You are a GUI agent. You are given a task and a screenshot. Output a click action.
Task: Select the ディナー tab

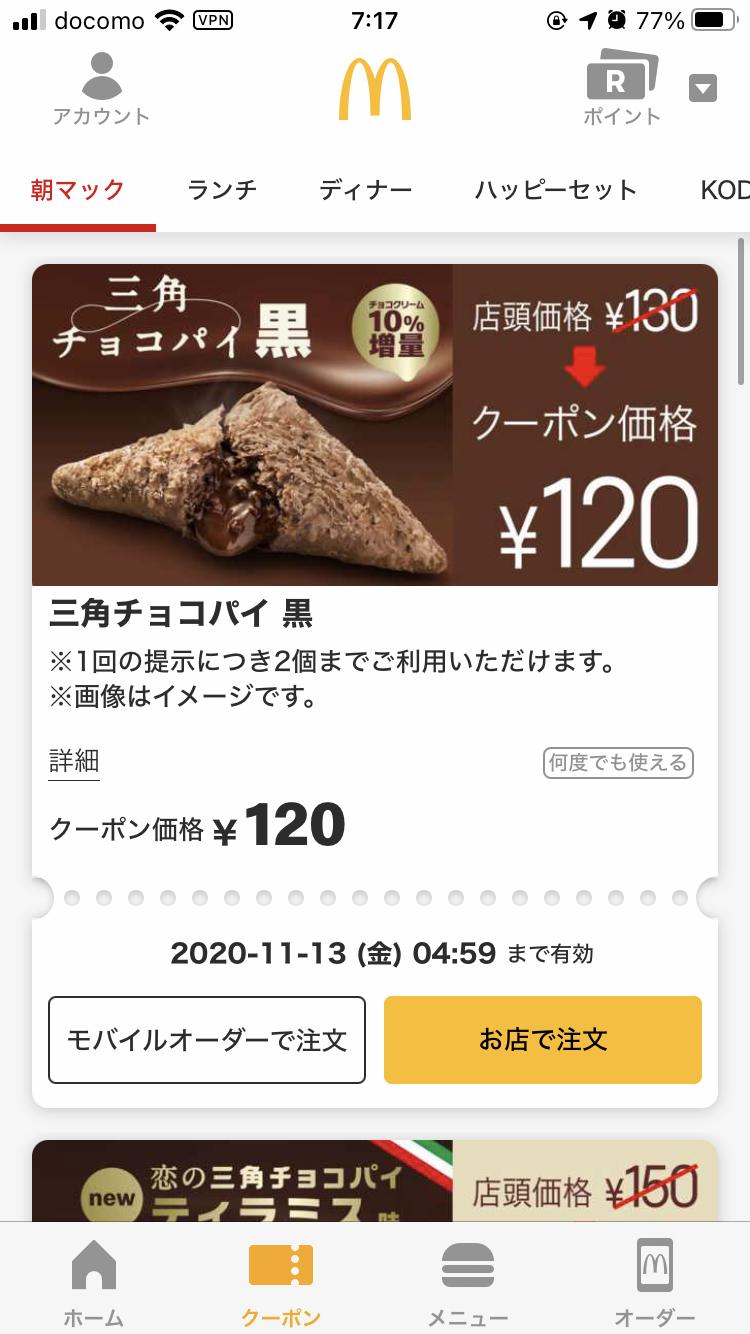[366, 190]
